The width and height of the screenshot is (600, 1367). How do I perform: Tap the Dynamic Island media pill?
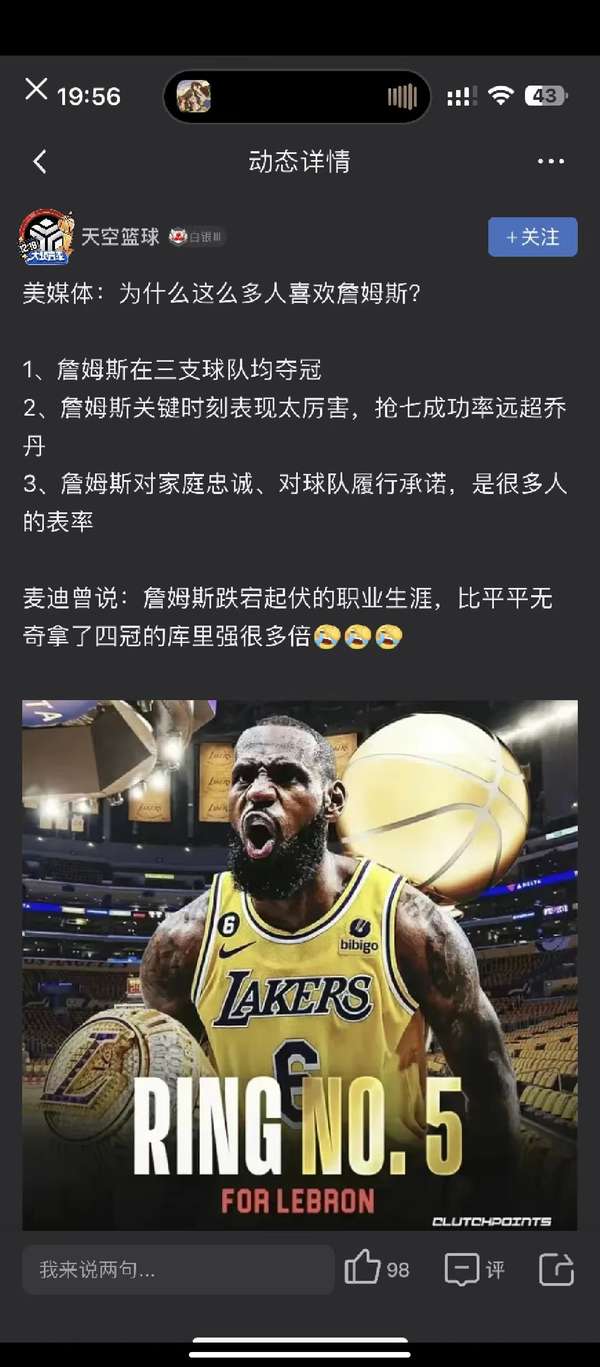pyautogui.click(x=297, y=96)
